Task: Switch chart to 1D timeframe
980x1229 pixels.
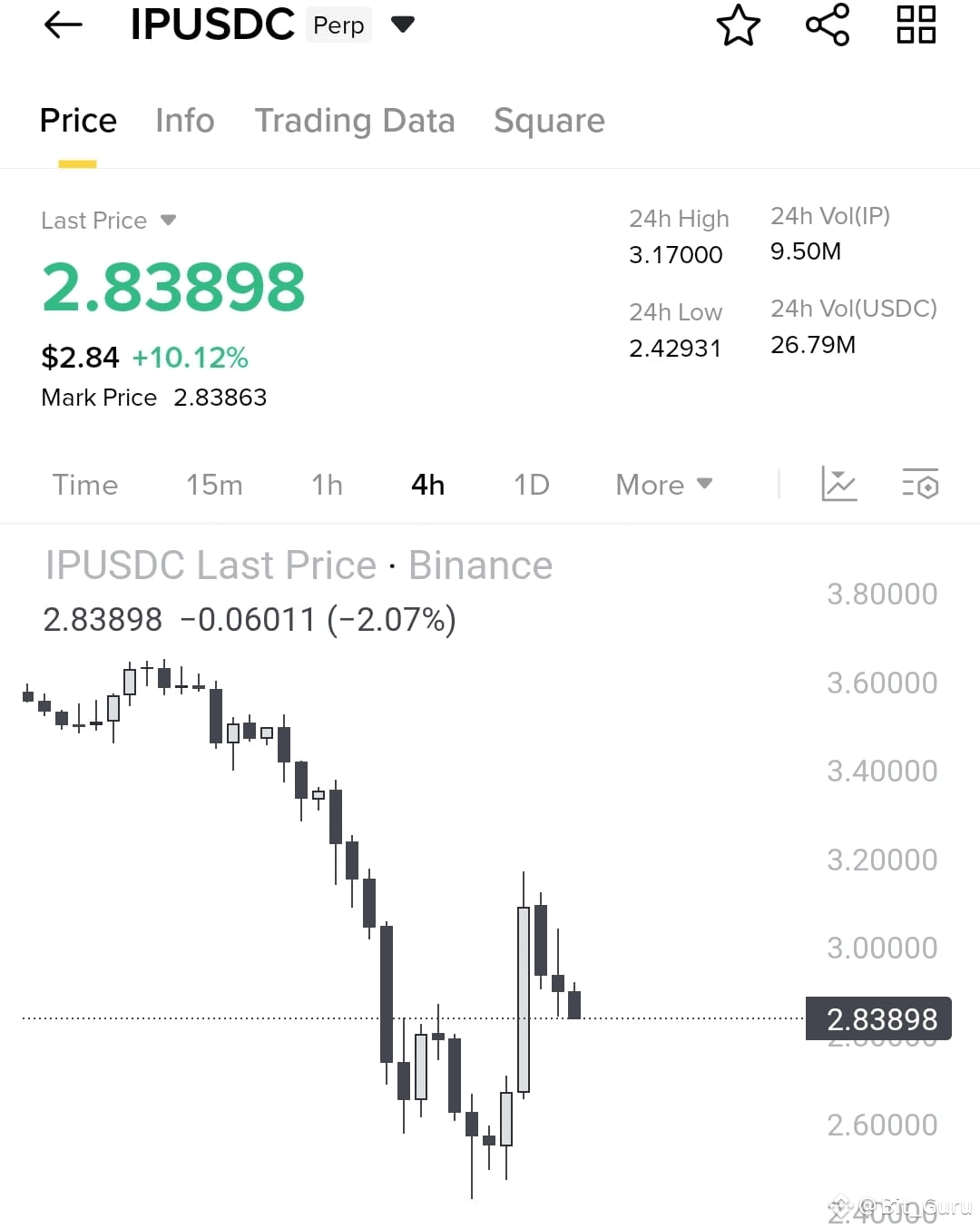Action: pos(531,485)
